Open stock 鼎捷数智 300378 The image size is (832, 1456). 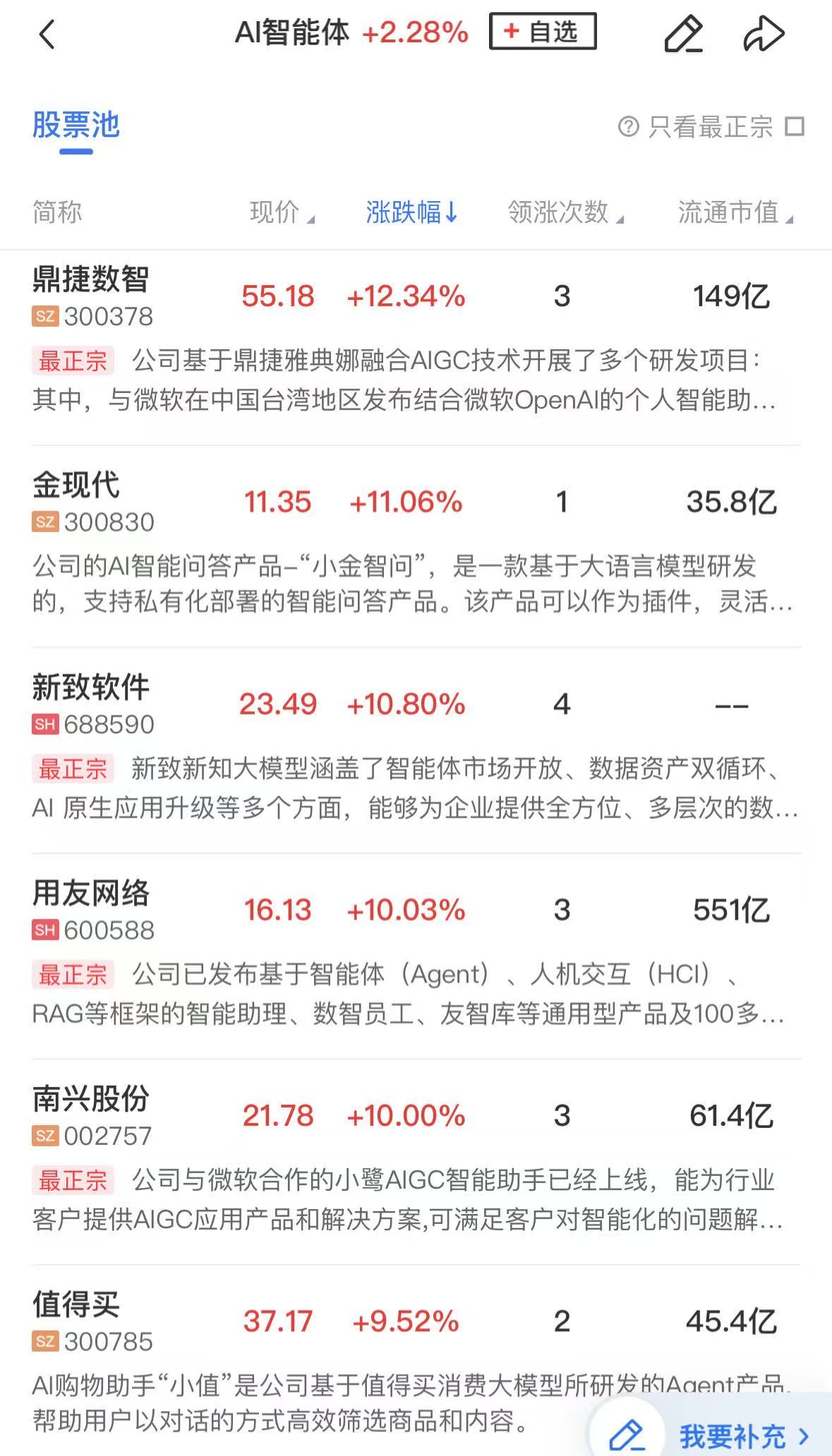pos(92,296)
